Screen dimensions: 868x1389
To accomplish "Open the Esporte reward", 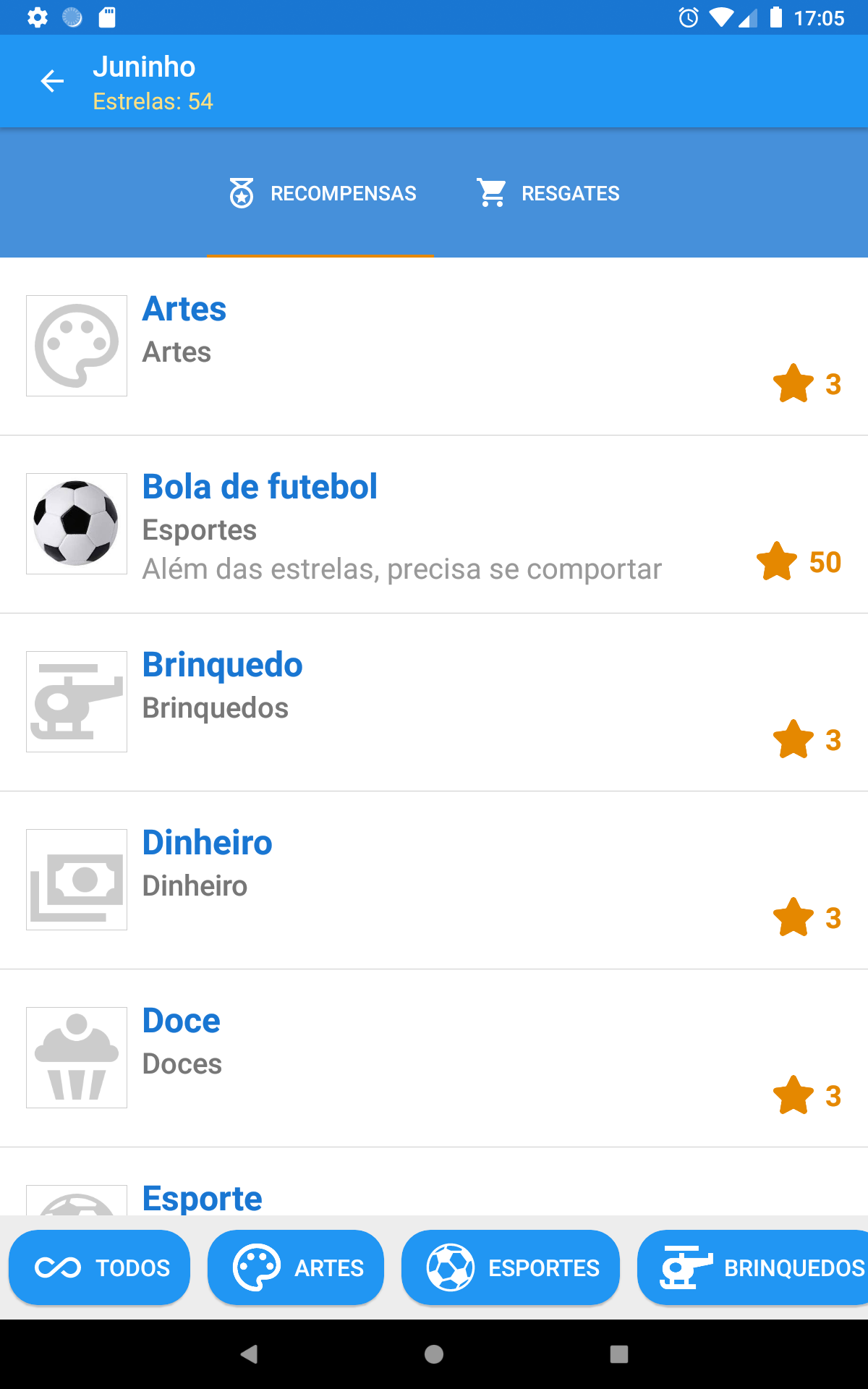I will (434, 1182).
